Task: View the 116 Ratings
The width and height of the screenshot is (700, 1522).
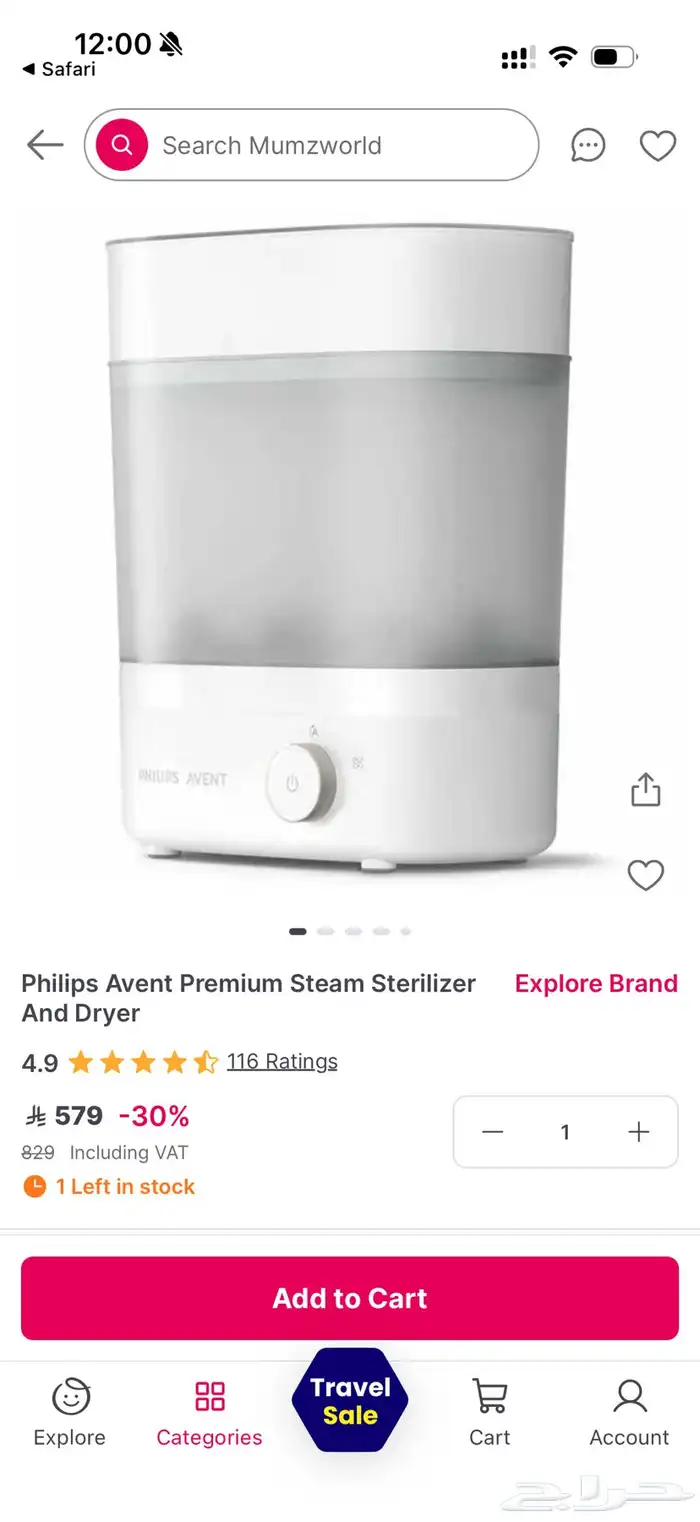Action: 282,1061
